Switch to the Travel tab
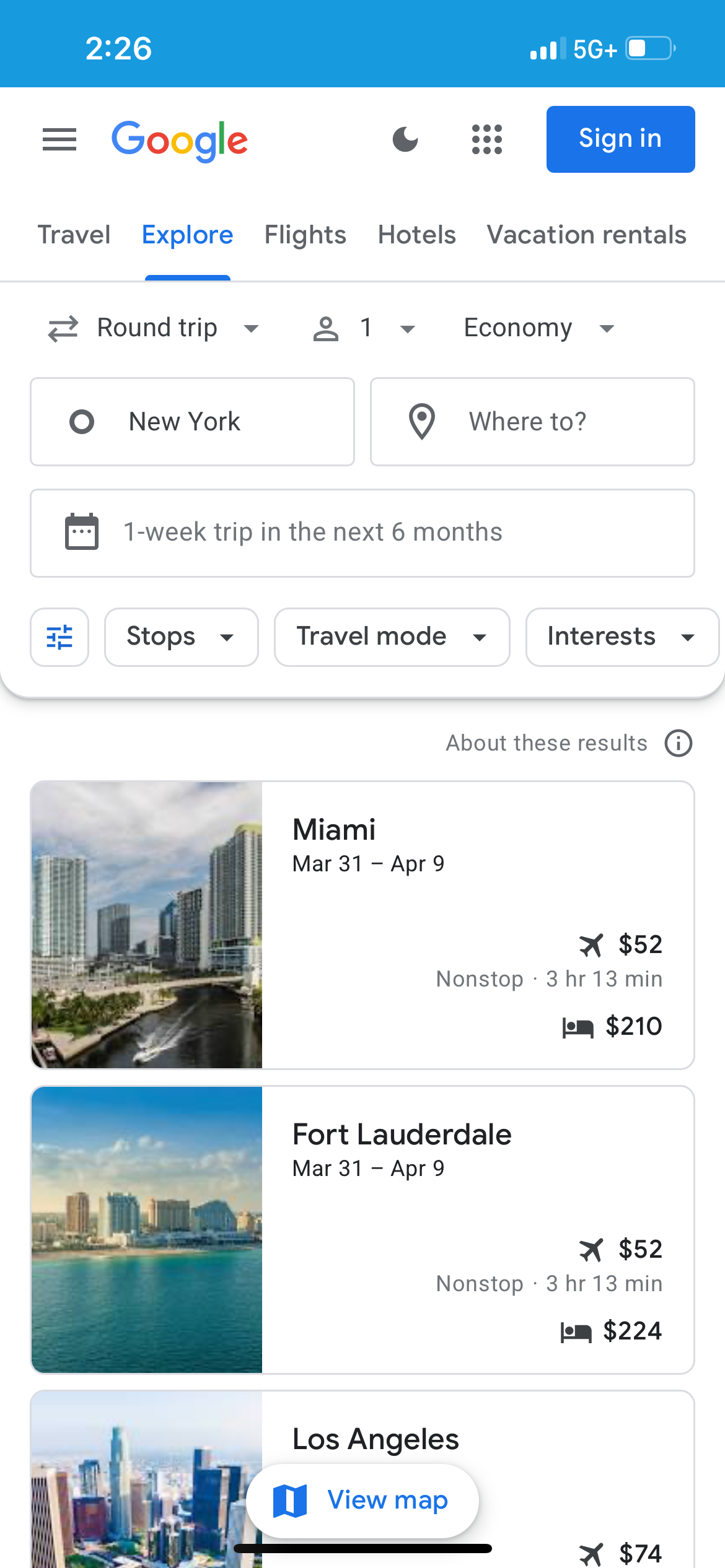 tap(74, 235)
